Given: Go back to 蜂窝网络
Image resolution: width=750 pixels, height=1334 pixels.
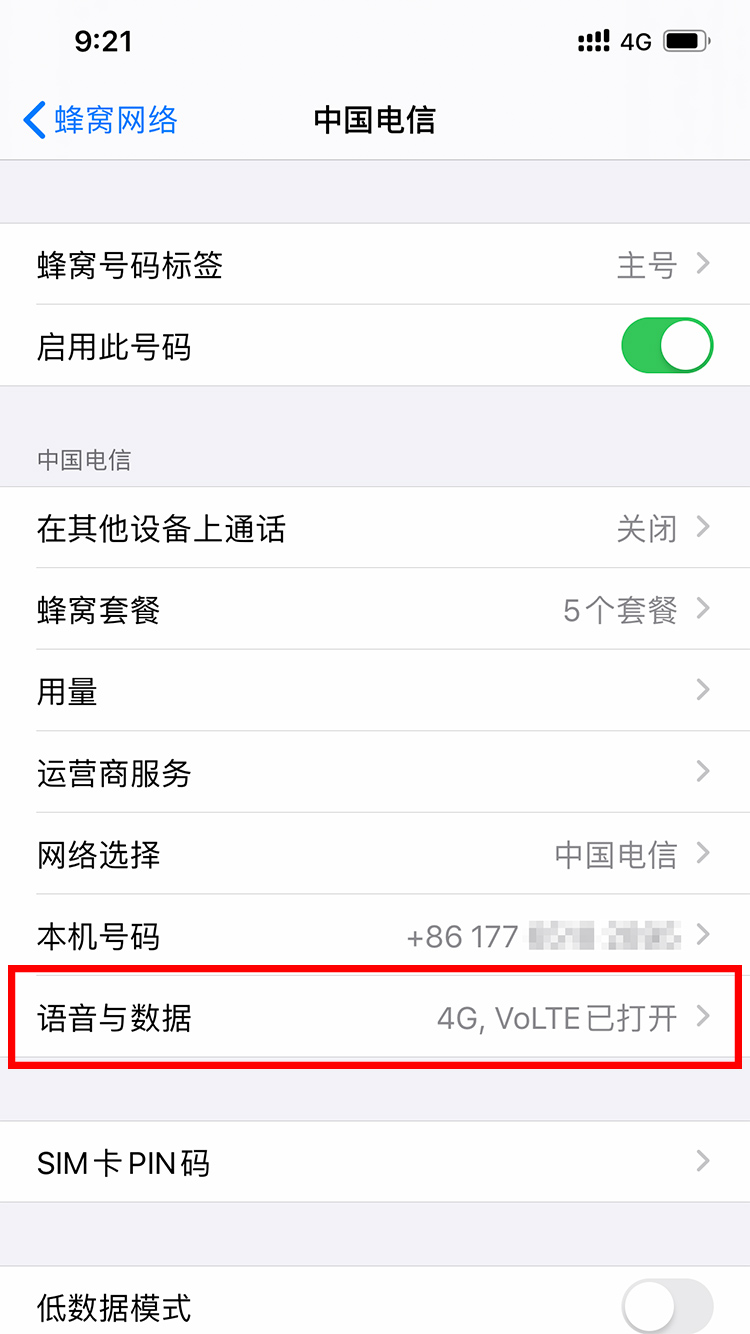Looking at the screenshot, I should point(100,120).
